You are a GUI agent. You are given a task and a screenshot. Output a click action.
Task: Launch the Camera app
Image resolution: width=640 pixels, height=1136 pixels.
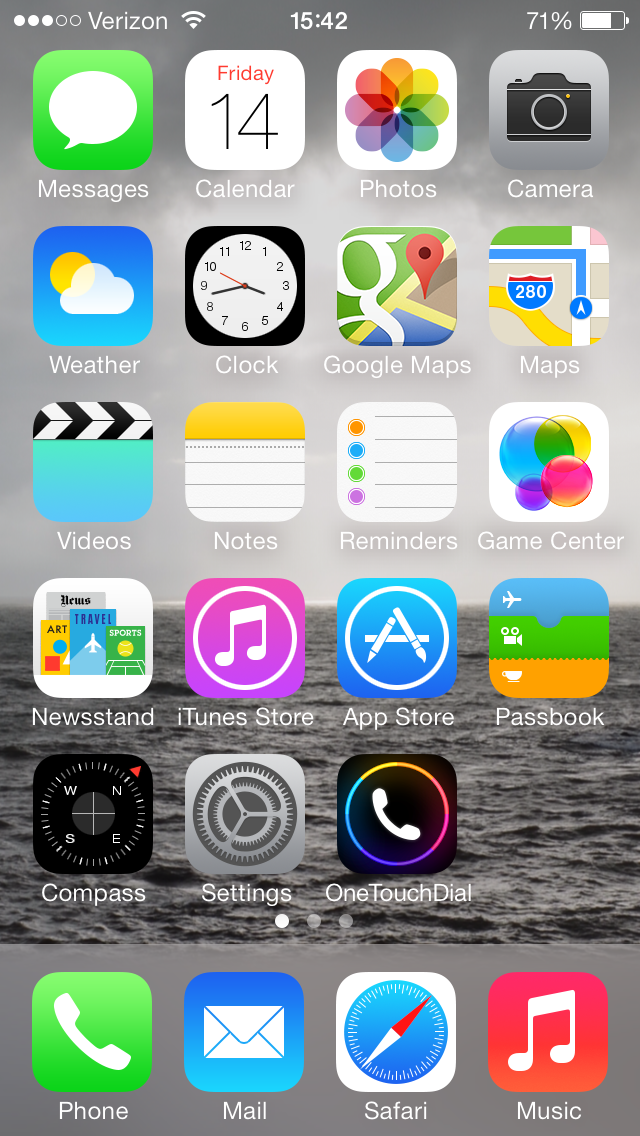tap(549, 110)
